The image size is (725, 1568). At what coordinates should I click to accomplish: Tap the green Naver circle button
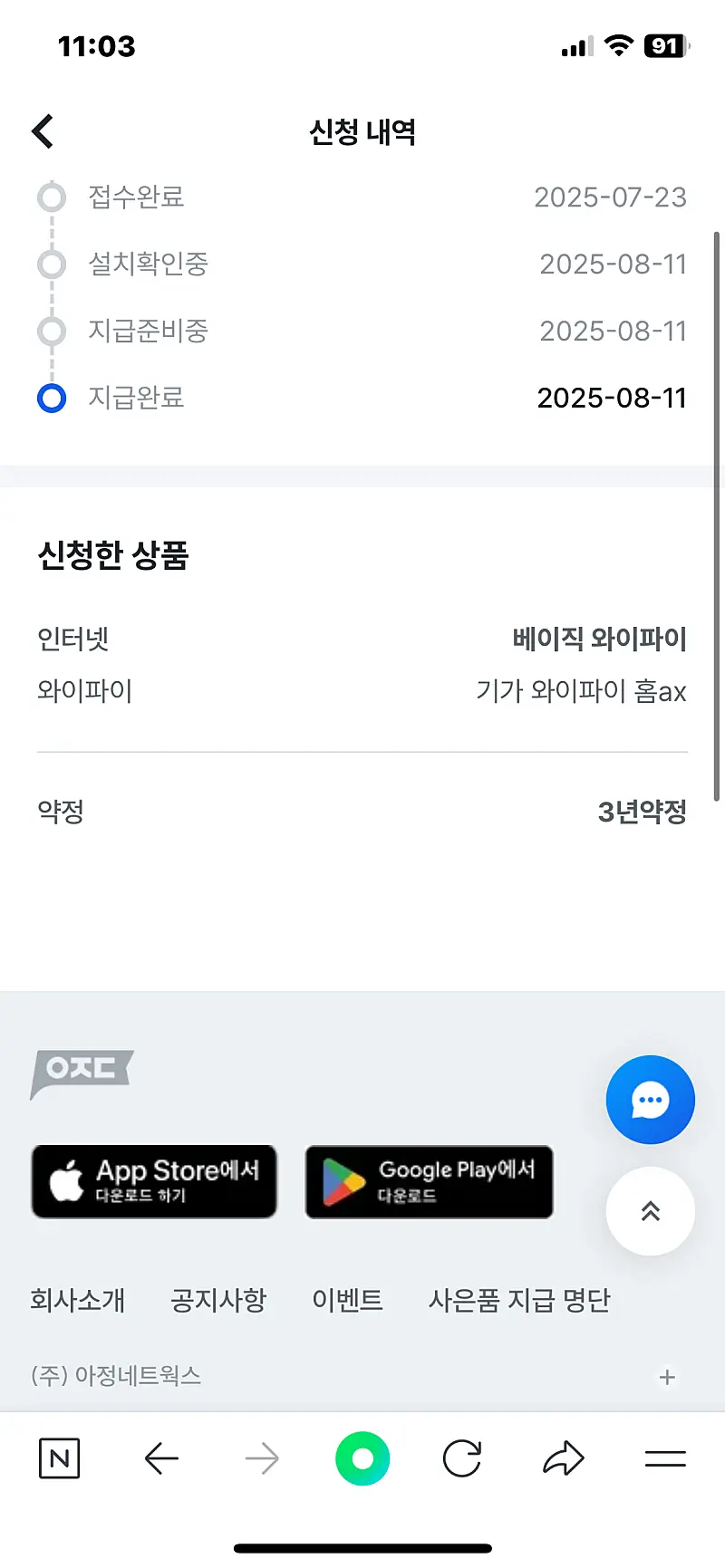362,1458
